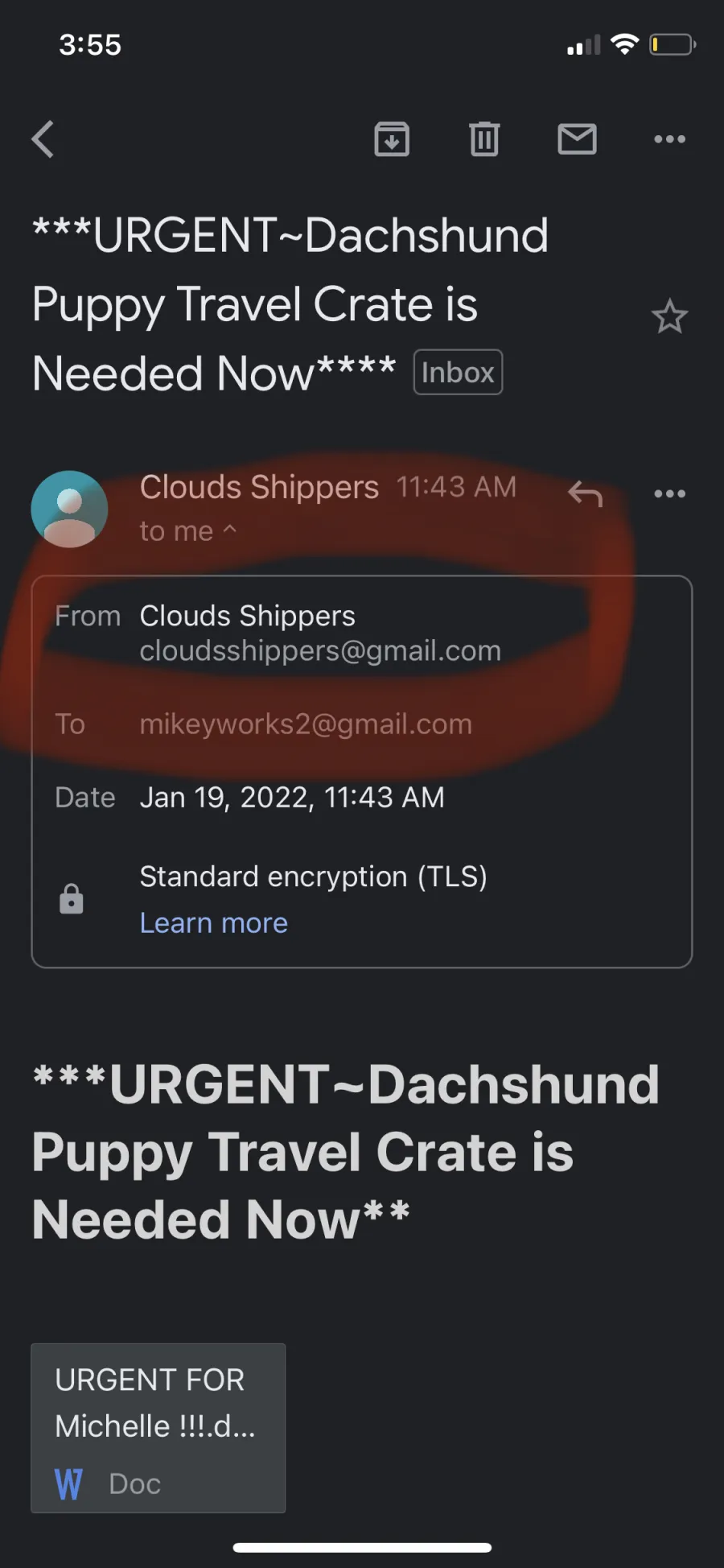Go back to the inbox list
The height and width of the screenshot is (1568, 724).
coord(43,139)
